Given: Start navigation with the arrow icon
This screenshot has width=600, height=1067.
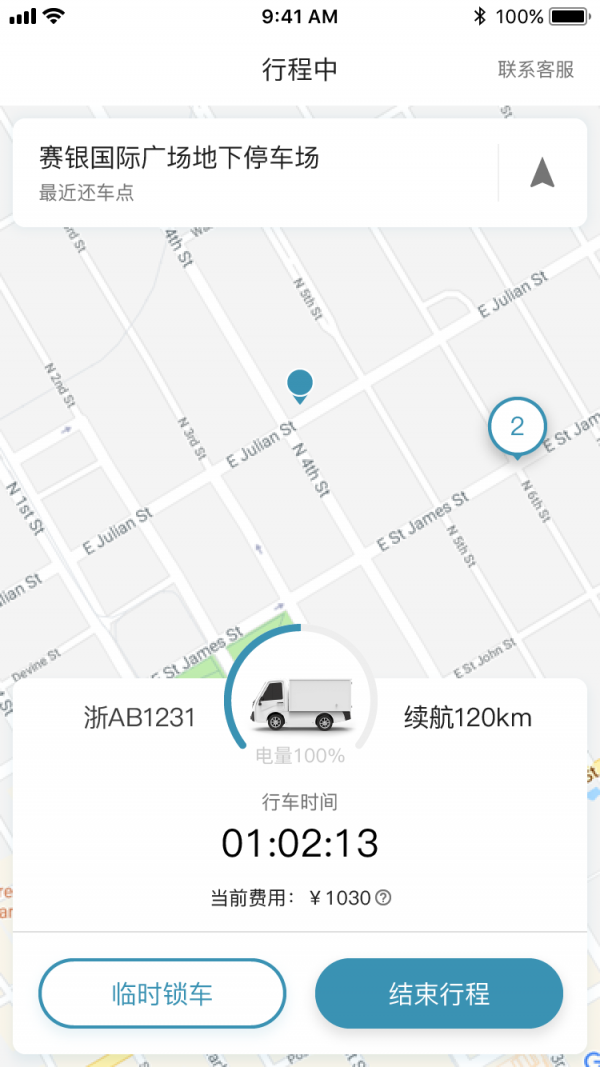Looking at the screenshot, I should point(542,172).
